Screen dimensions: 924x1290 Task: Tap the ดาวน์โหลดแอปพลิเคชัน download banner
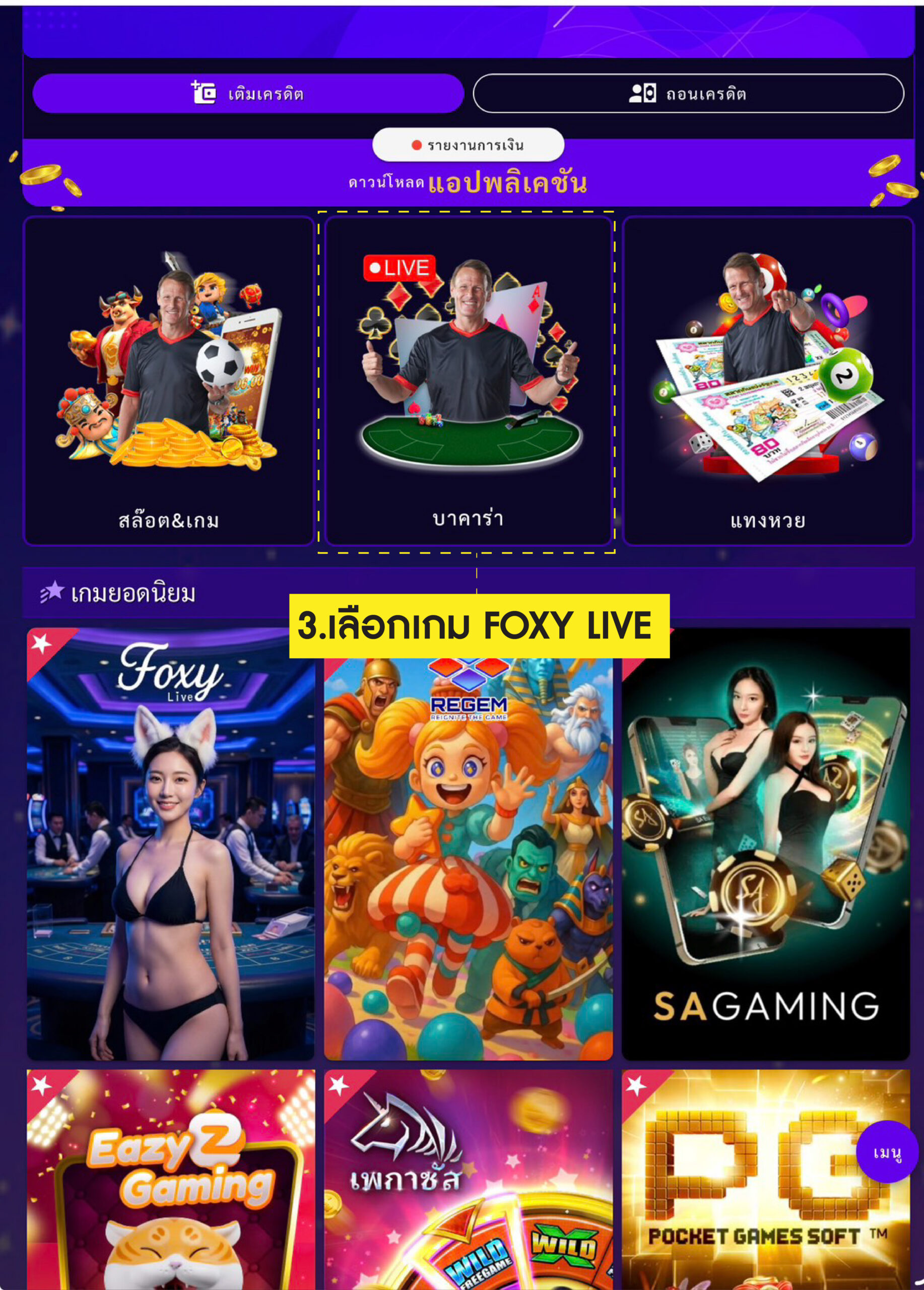tap(468, 183)
